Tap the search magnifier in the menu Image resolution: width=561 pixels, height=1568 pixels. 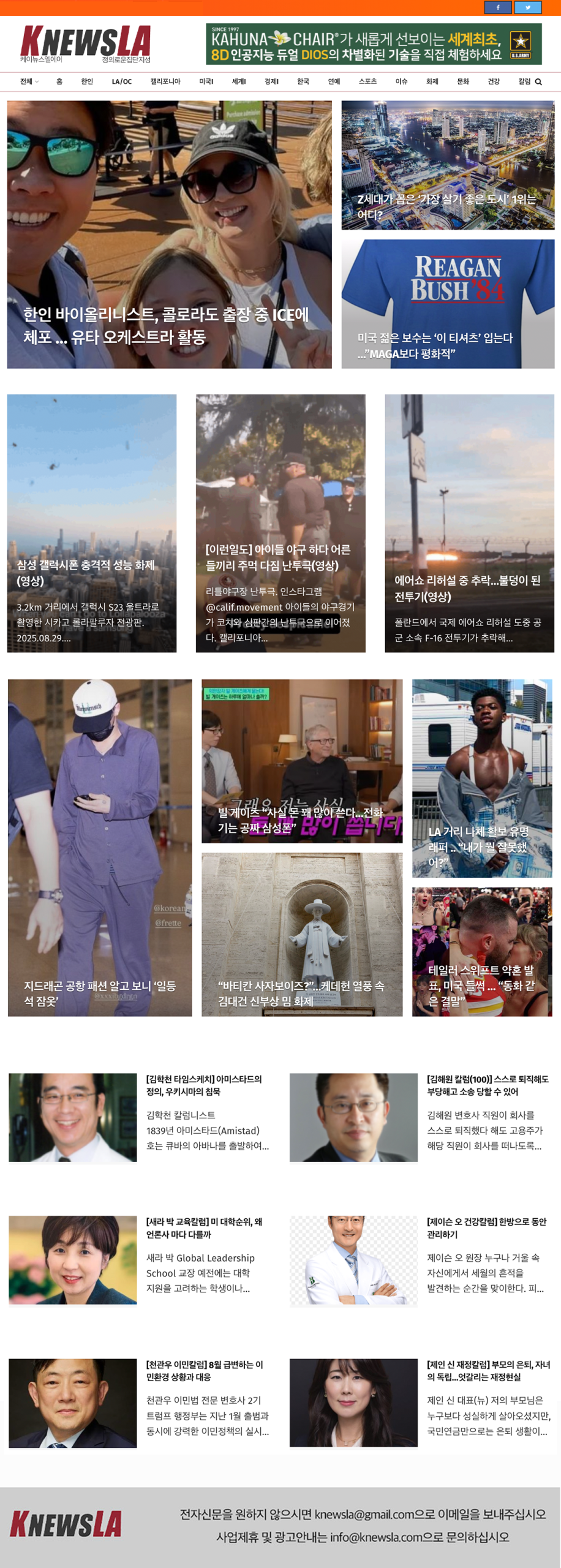[x=538, y=82]
